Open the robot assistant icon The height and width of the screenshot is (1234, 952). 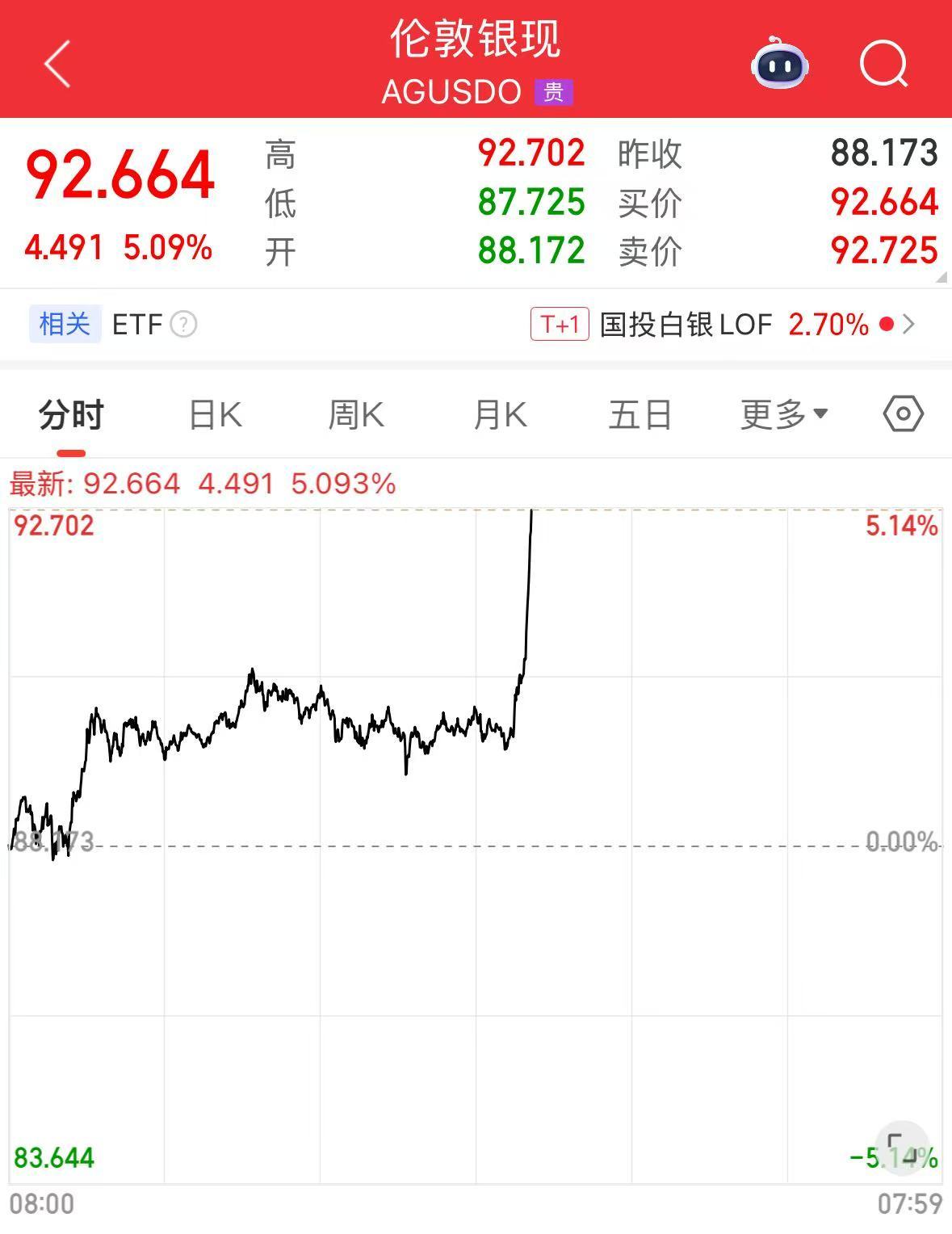pos(779,64)
